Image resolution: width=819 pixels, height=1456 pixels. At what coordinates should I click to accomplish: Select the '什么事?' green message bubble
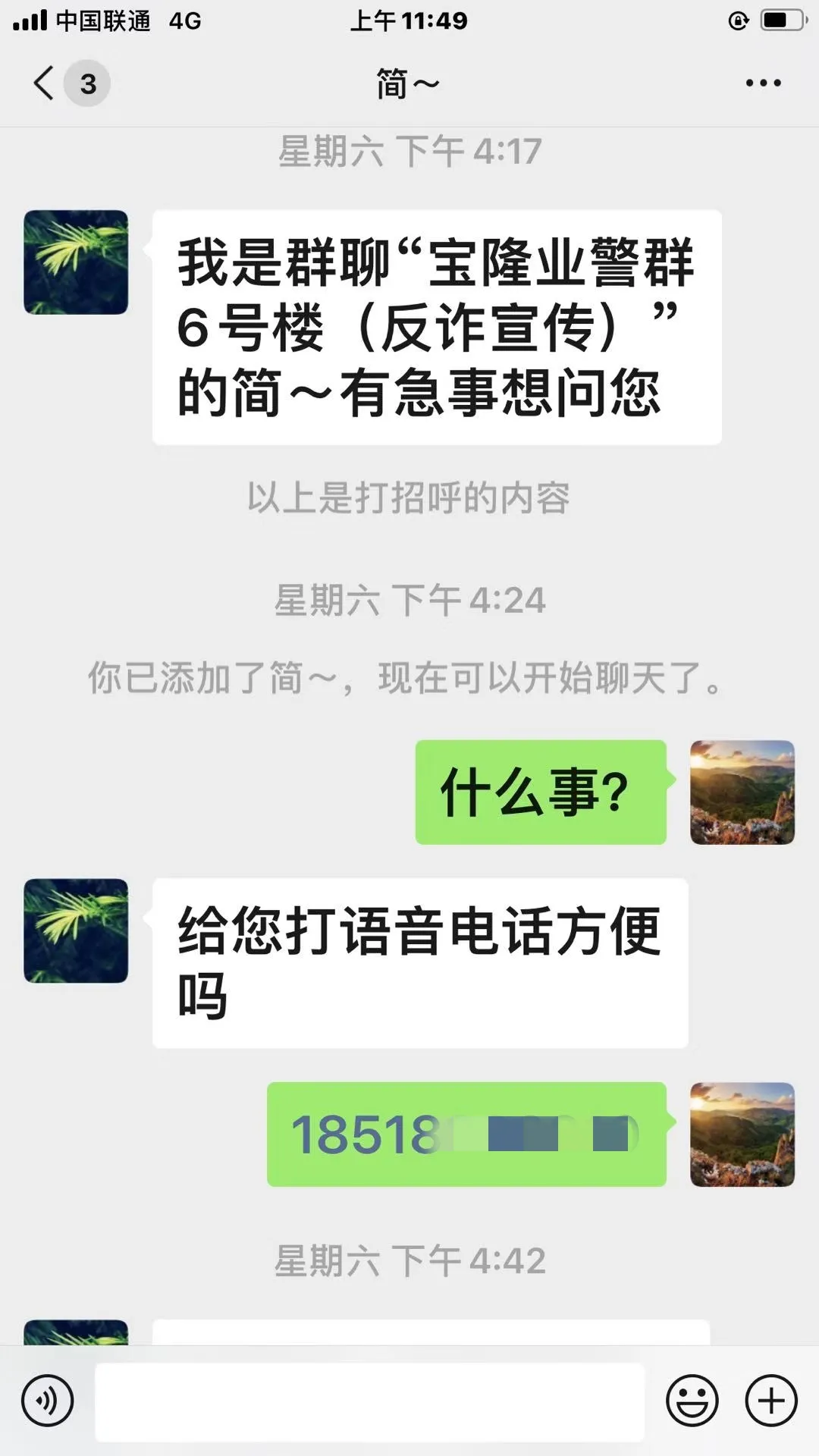click(538, 792)
